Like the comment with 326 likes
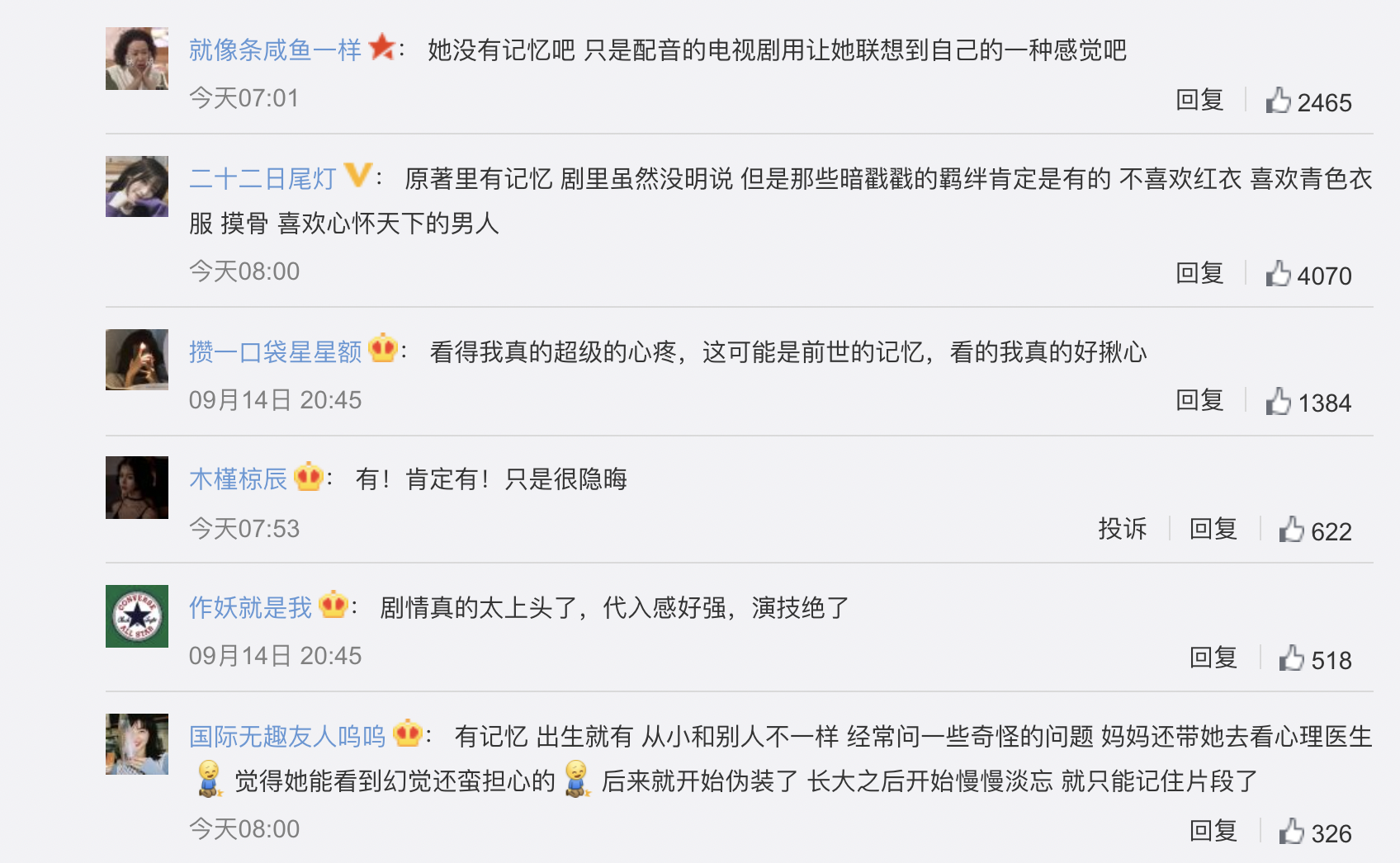 tap(1292, 832)
